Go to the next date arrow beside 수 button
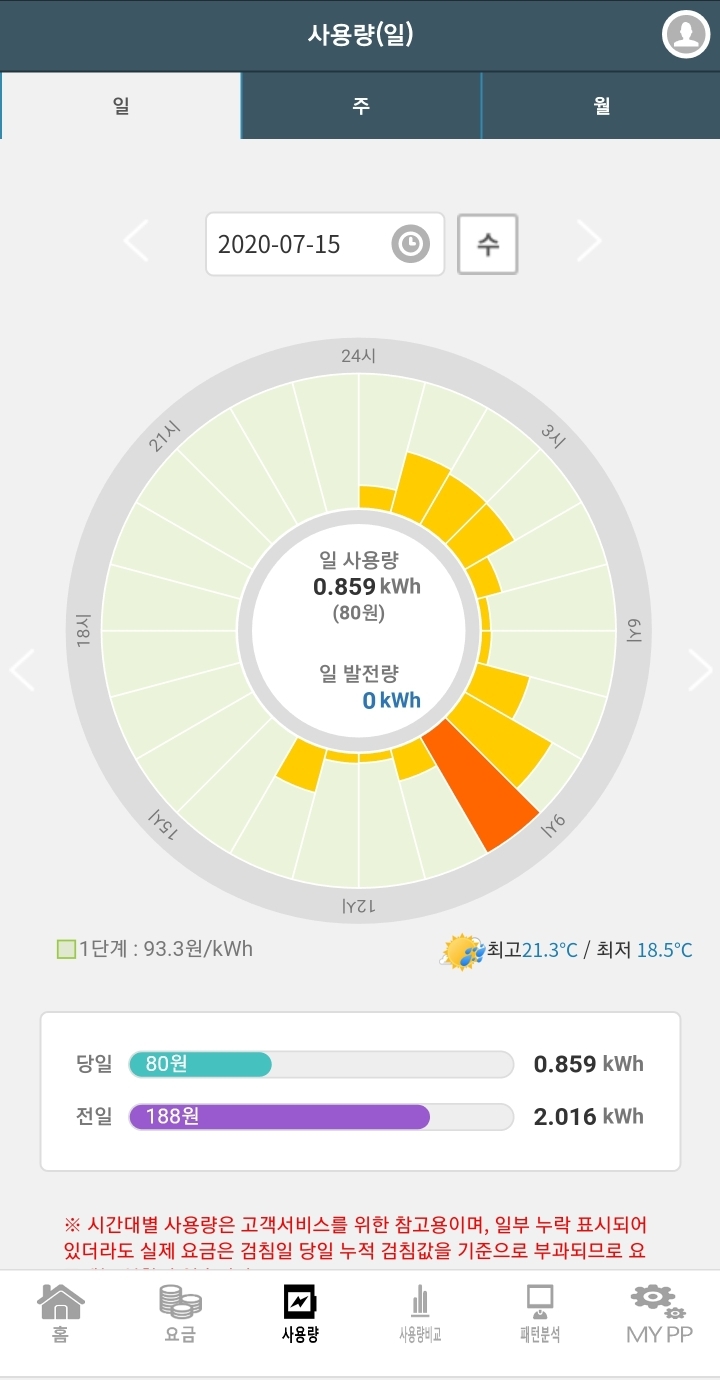 tap(590, 241)
